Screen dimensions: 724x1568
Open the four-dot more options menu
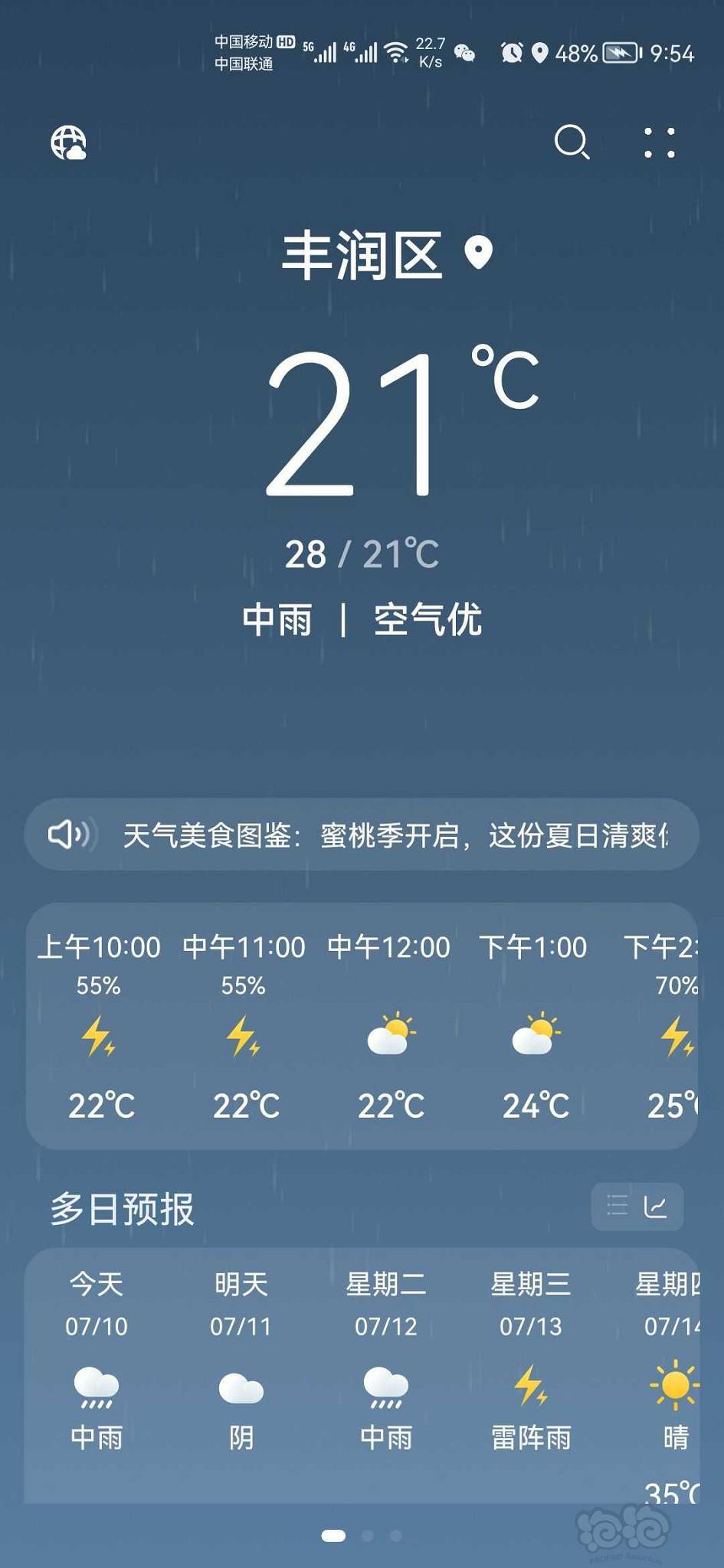point(660,142)
